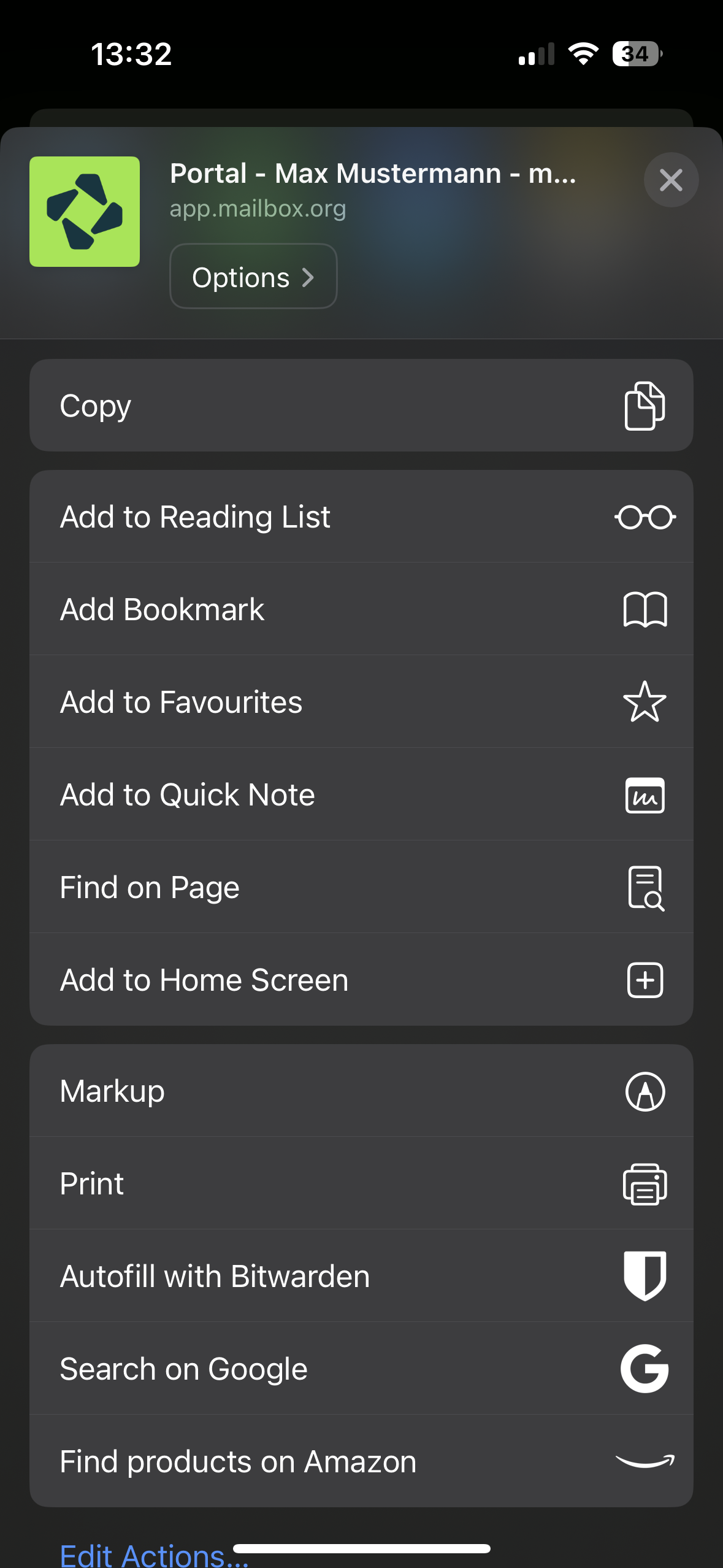The width and height of the screenshot is (723, 1568).
Task: Add the site to Home Screen
Action: tap(361, 980)
